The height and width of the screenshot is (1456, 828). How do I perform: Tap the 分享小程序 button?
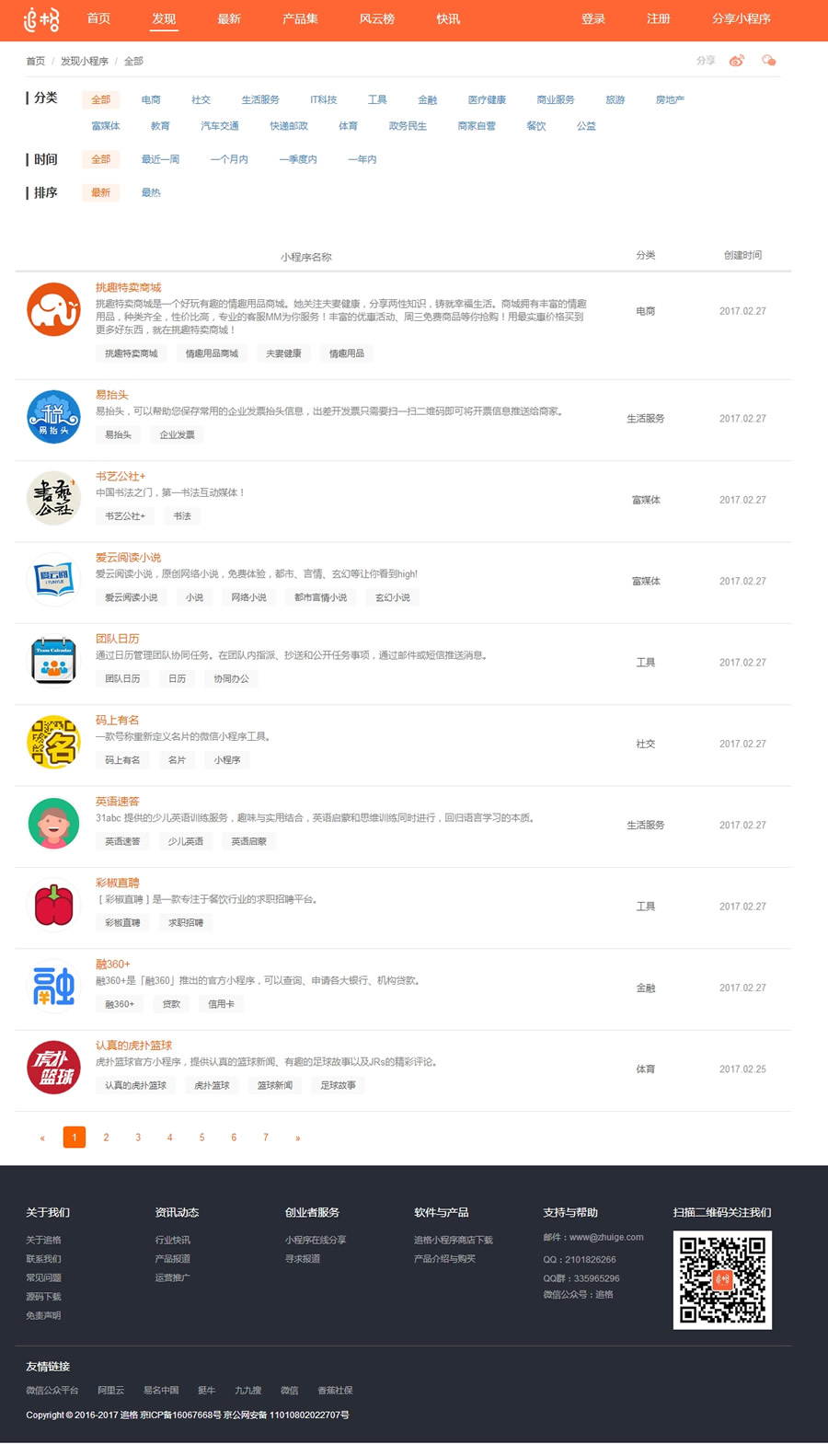(741, 18)
